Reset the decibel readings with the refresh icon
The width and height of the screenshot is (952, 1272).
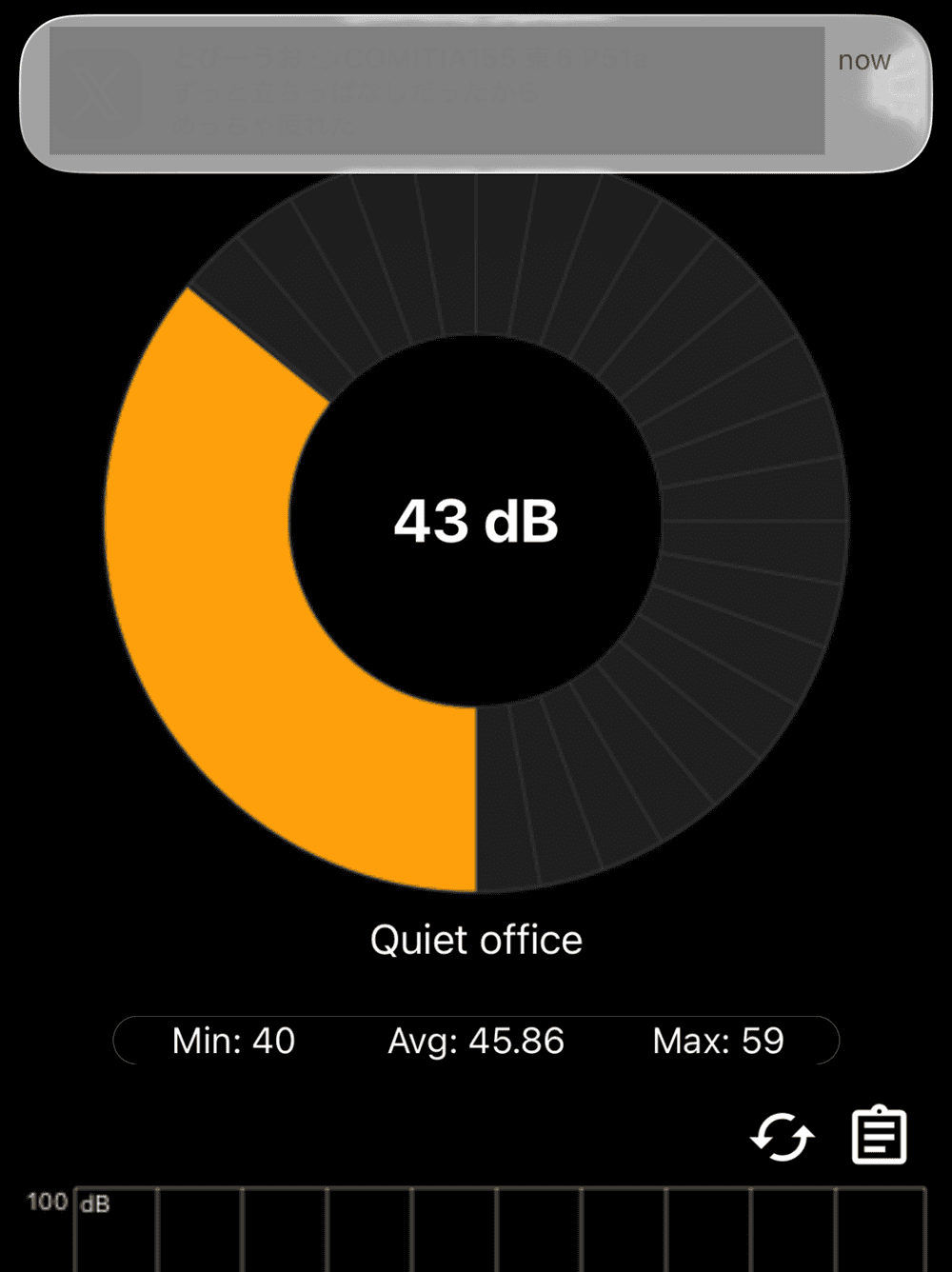pyautogui.click(x=782, y=1137)
